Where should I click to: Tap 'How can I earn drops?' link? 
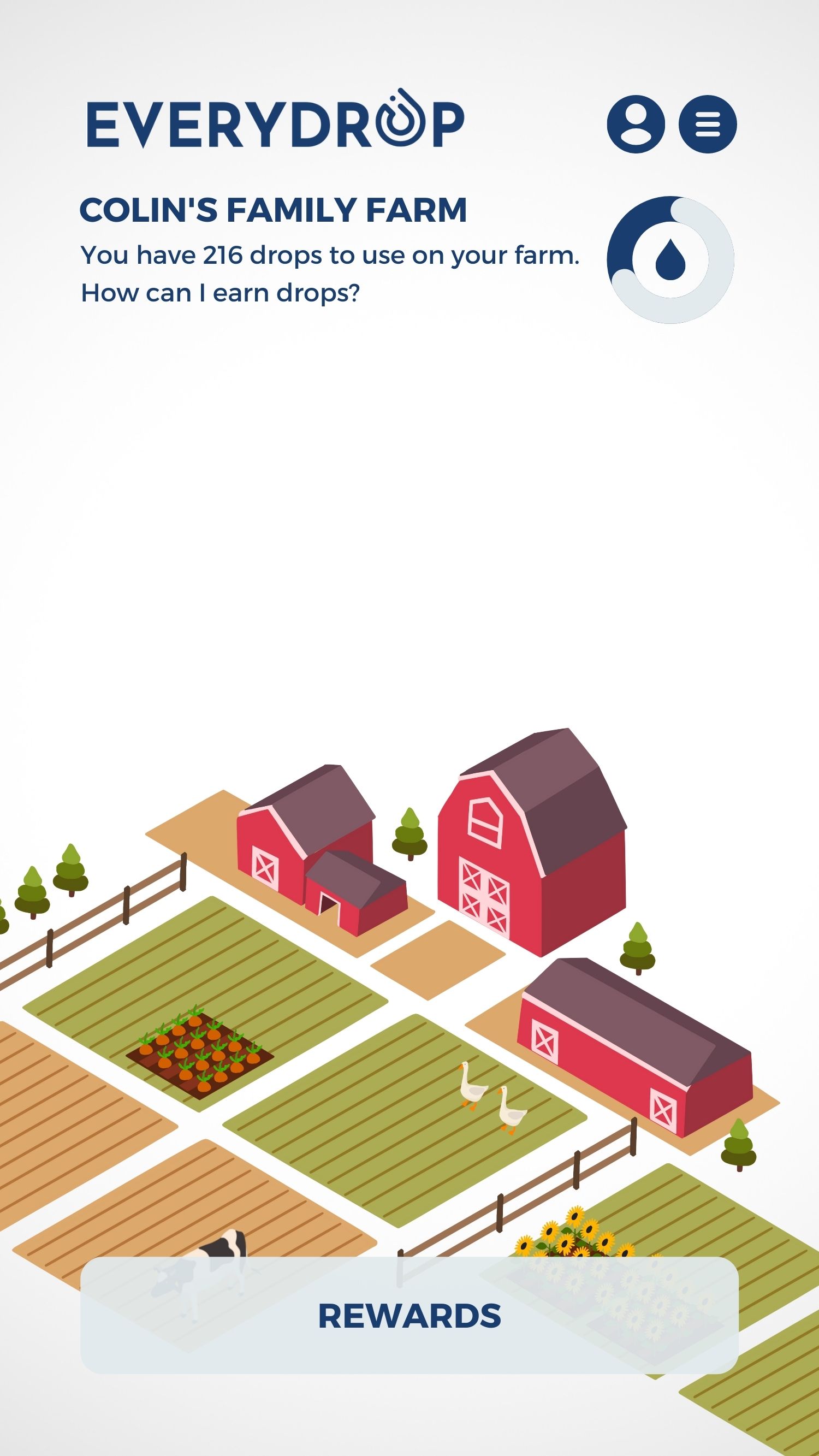(221, 293)
